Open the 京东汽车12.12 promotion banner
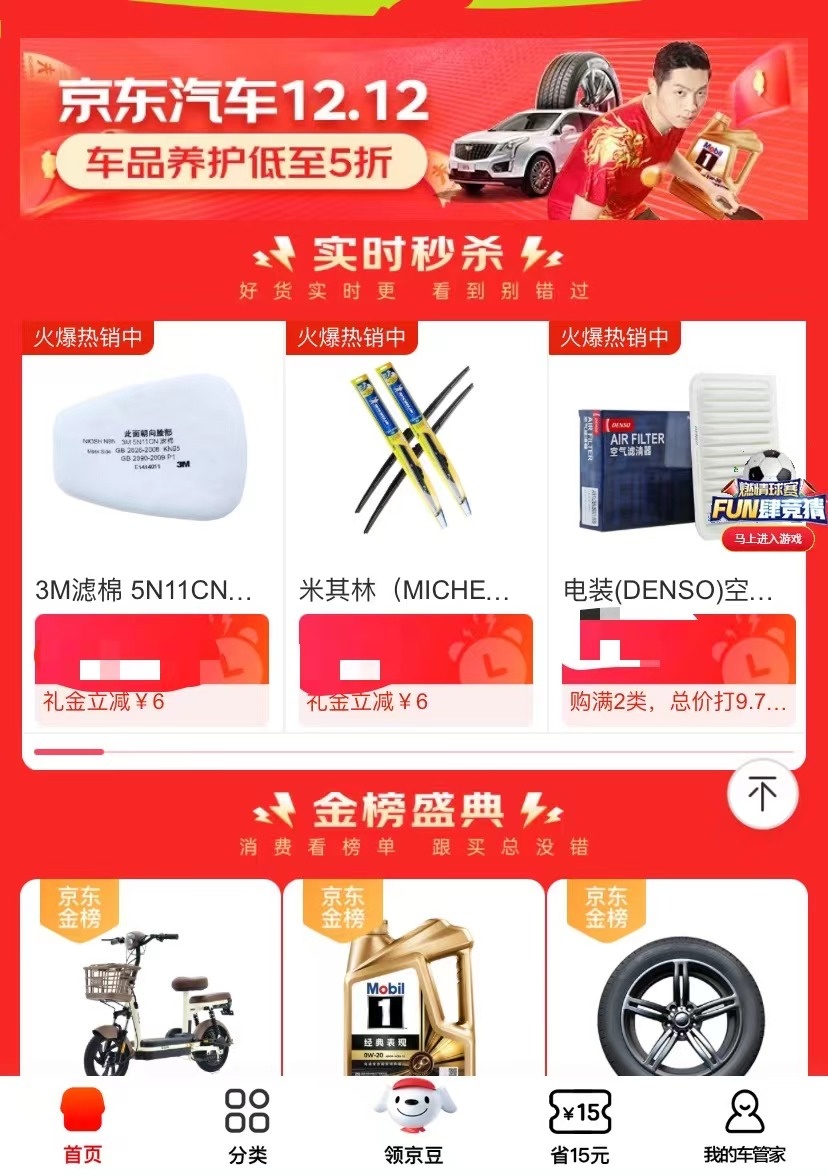The image size is (828, 1176). (413, 130)
